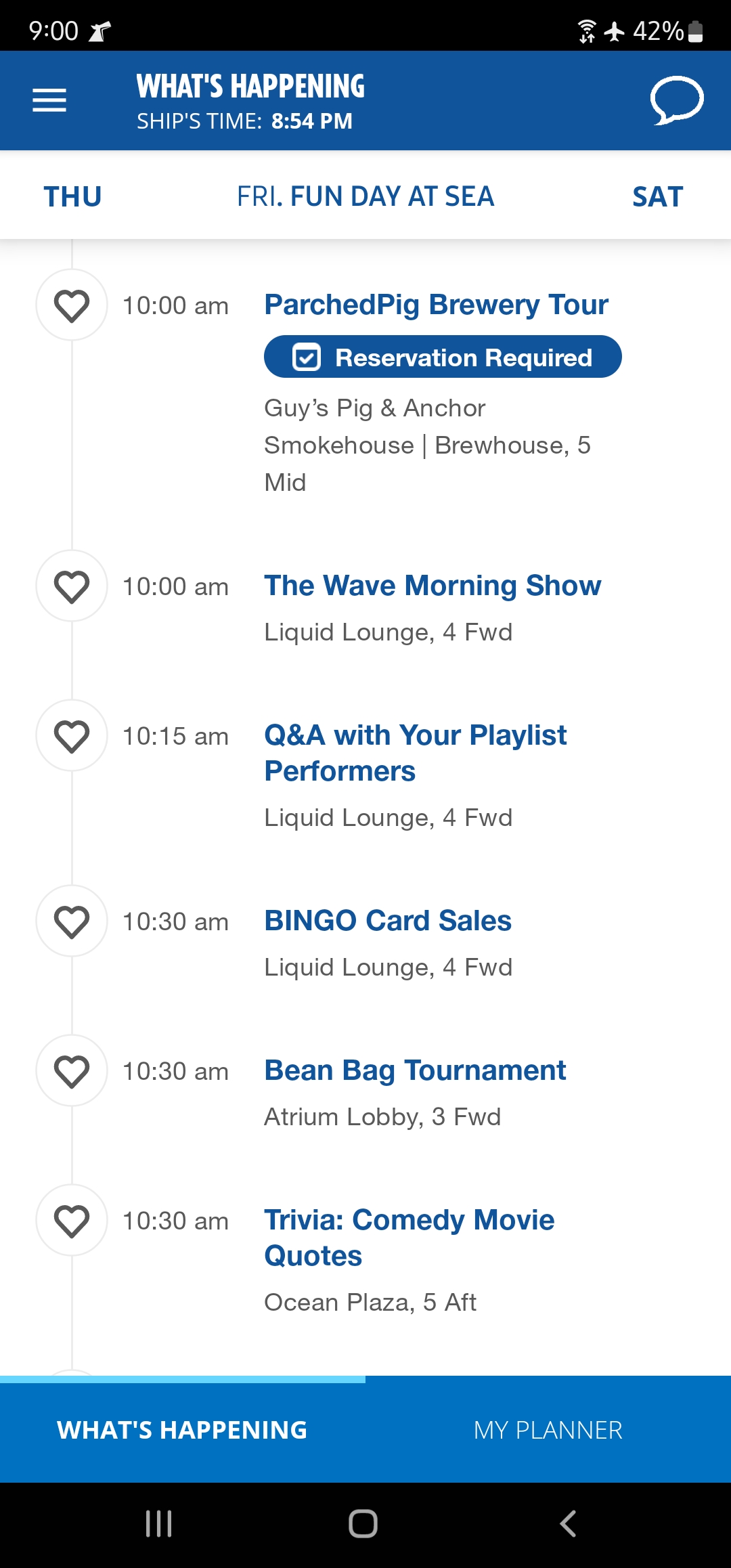The width and height of the screenshot is (731, 1568).
Task: Favorite Trivia: Comedy Movie Quotes
Action: click(x=72, y=1220)
